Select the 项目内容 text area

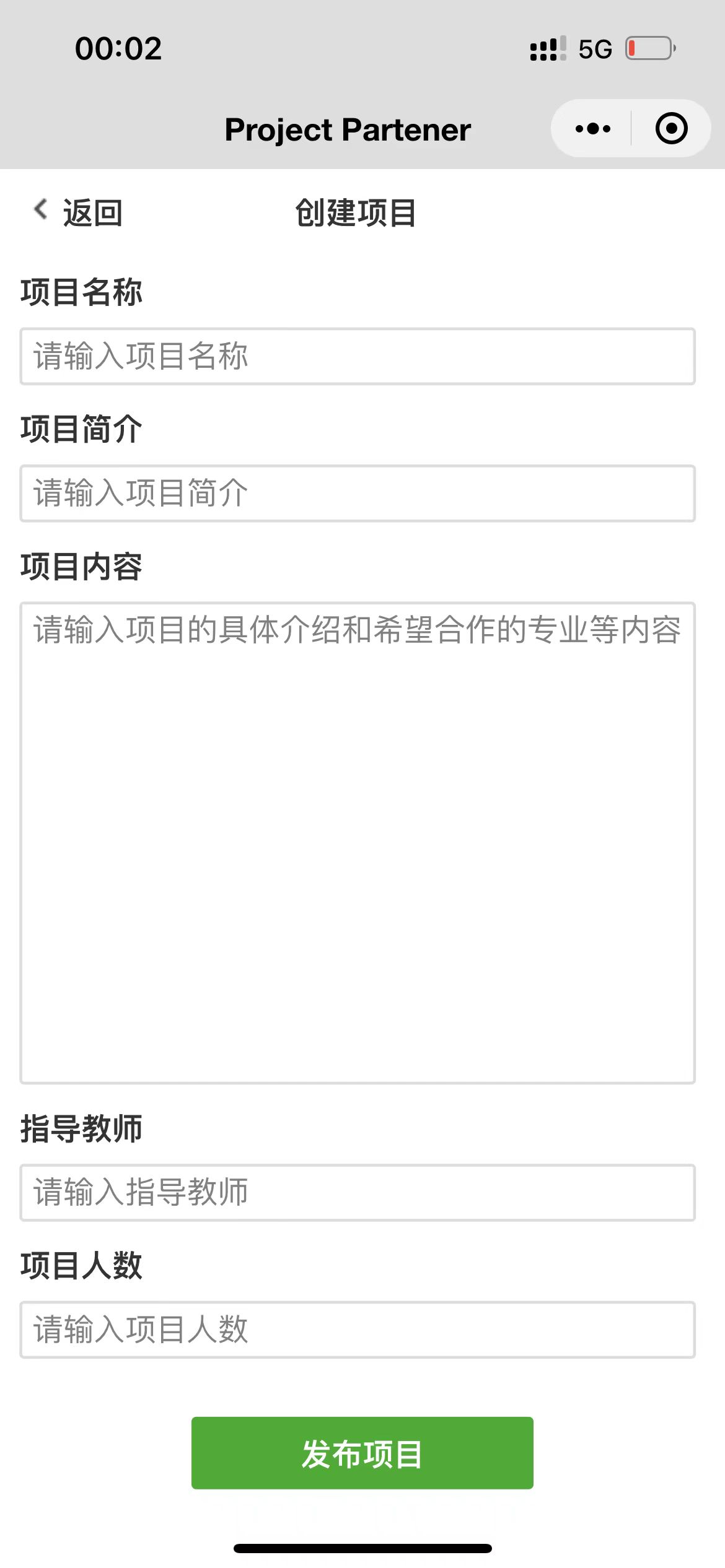pyautogui.click(x=358, y=842)
